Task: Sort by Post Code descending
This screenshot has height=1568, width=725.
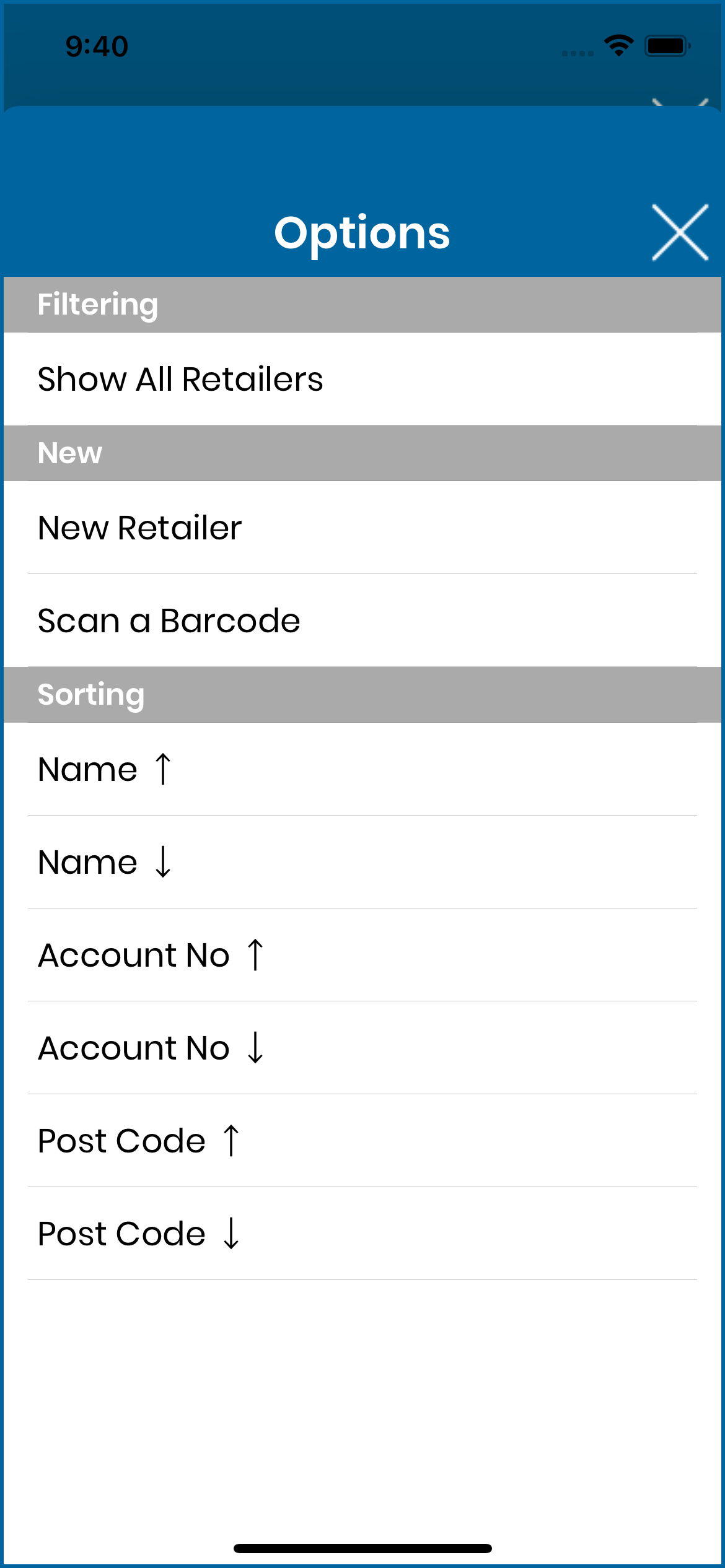Action: (362, 1234)
